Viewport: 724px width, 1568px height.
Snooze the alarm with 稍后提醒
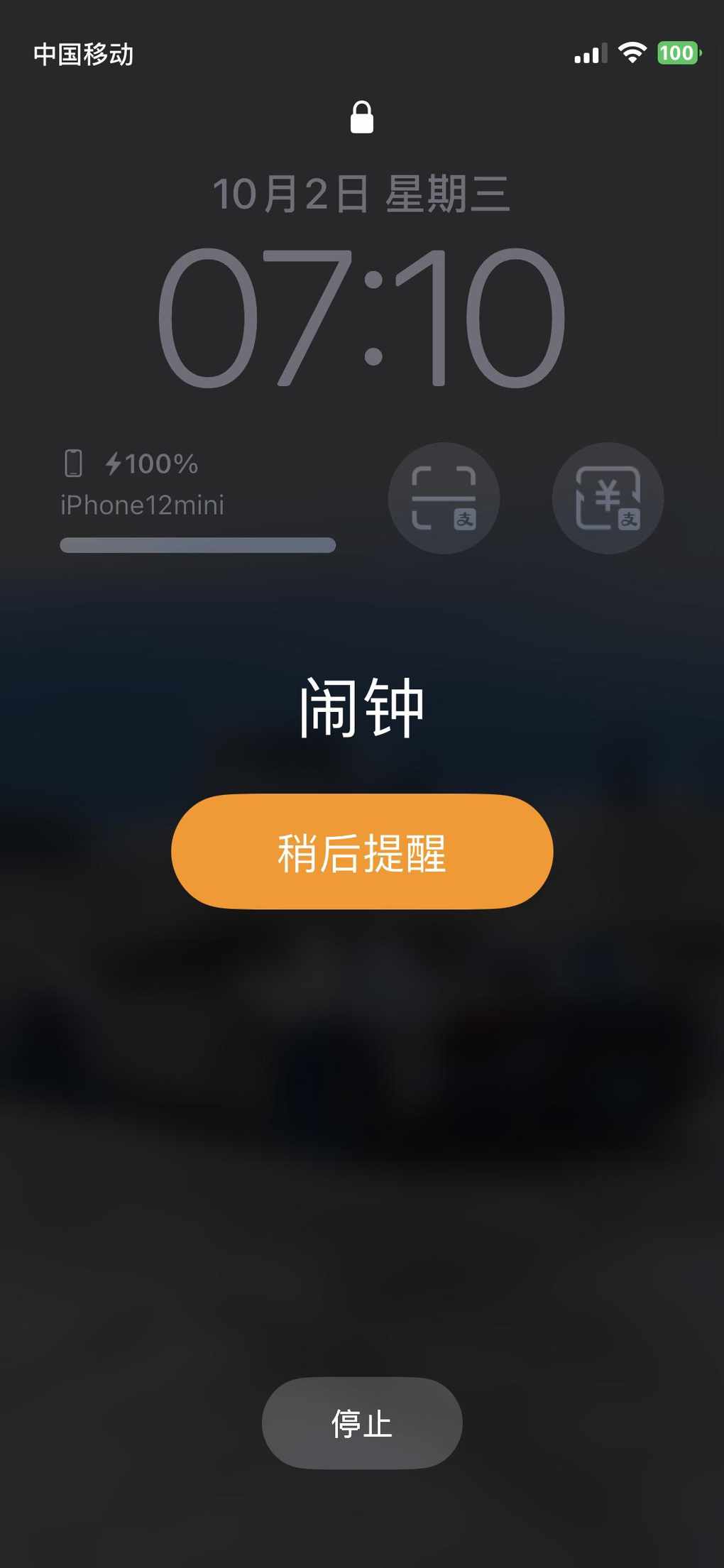coord(362,851)
